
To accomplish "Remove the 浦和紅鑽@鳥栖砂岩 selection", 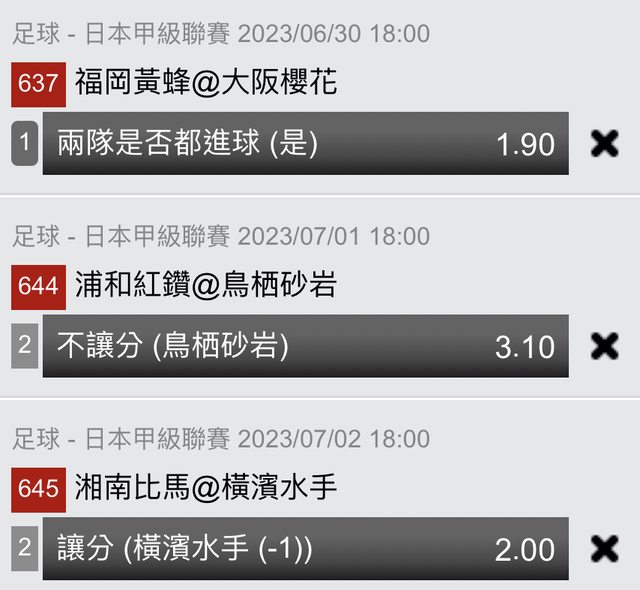I will tap(604, 346).
